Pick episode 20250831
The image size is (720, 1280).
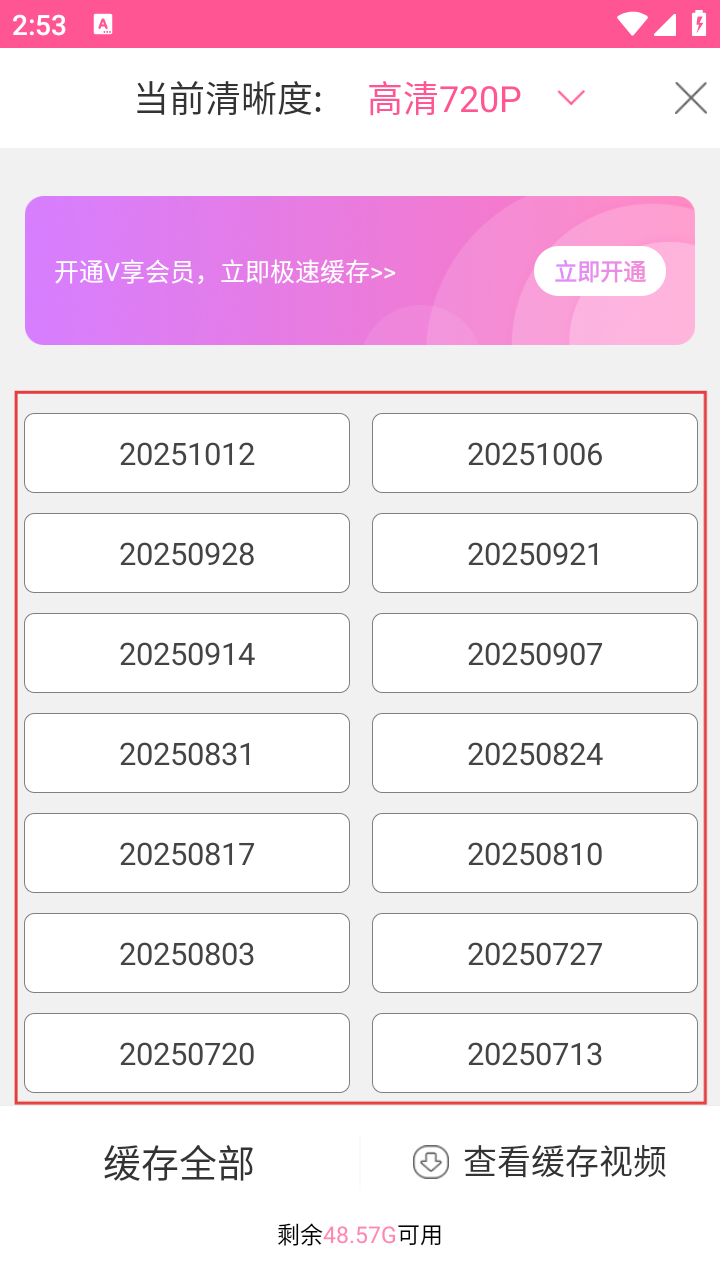pyautogui.click(x=187, y=754)
